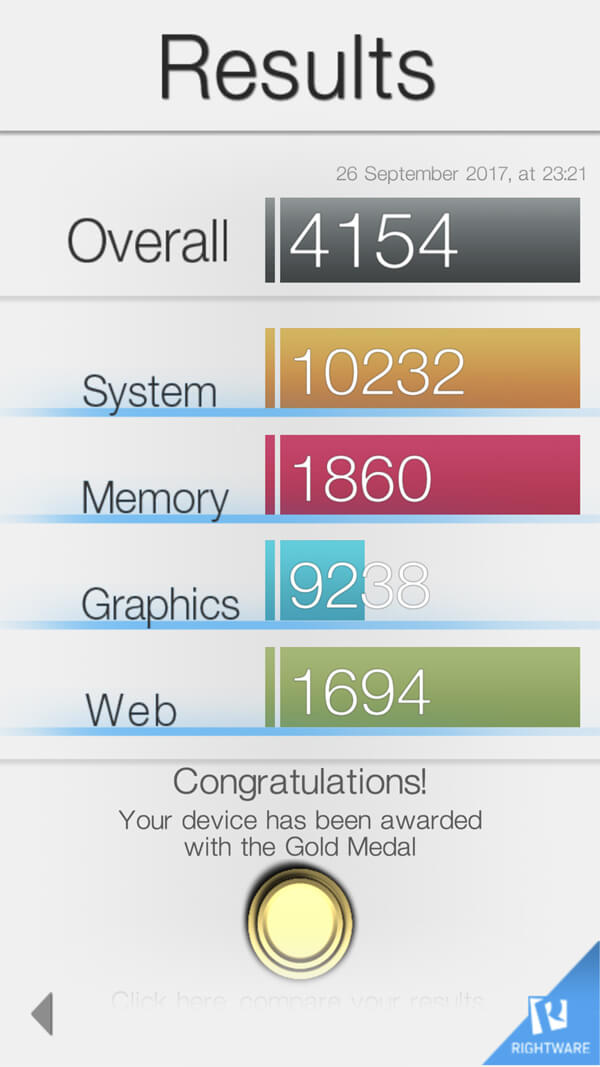Open the System score bar
The width and height of the screenshot is (600, 1067).
tap(422, 368)
